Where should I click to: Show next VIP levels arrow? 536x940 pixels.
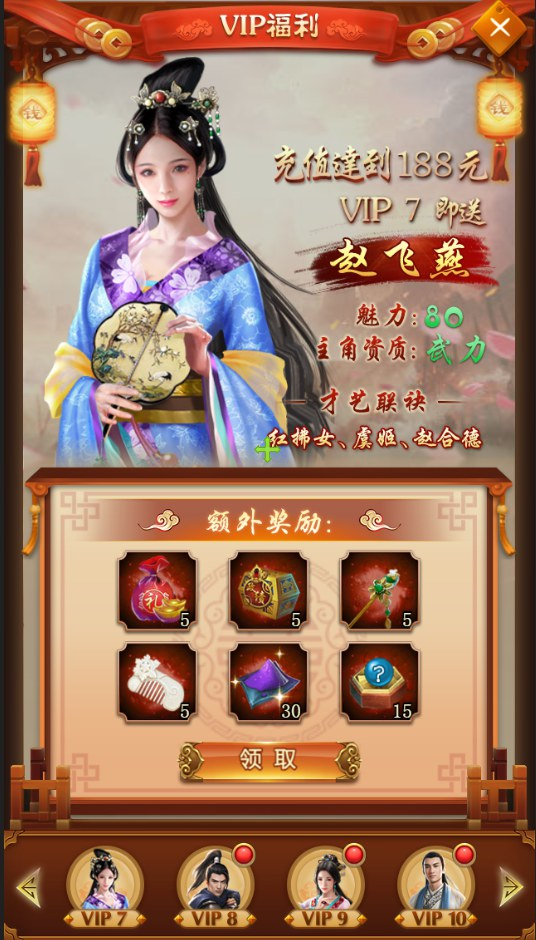tap(511, 887)
